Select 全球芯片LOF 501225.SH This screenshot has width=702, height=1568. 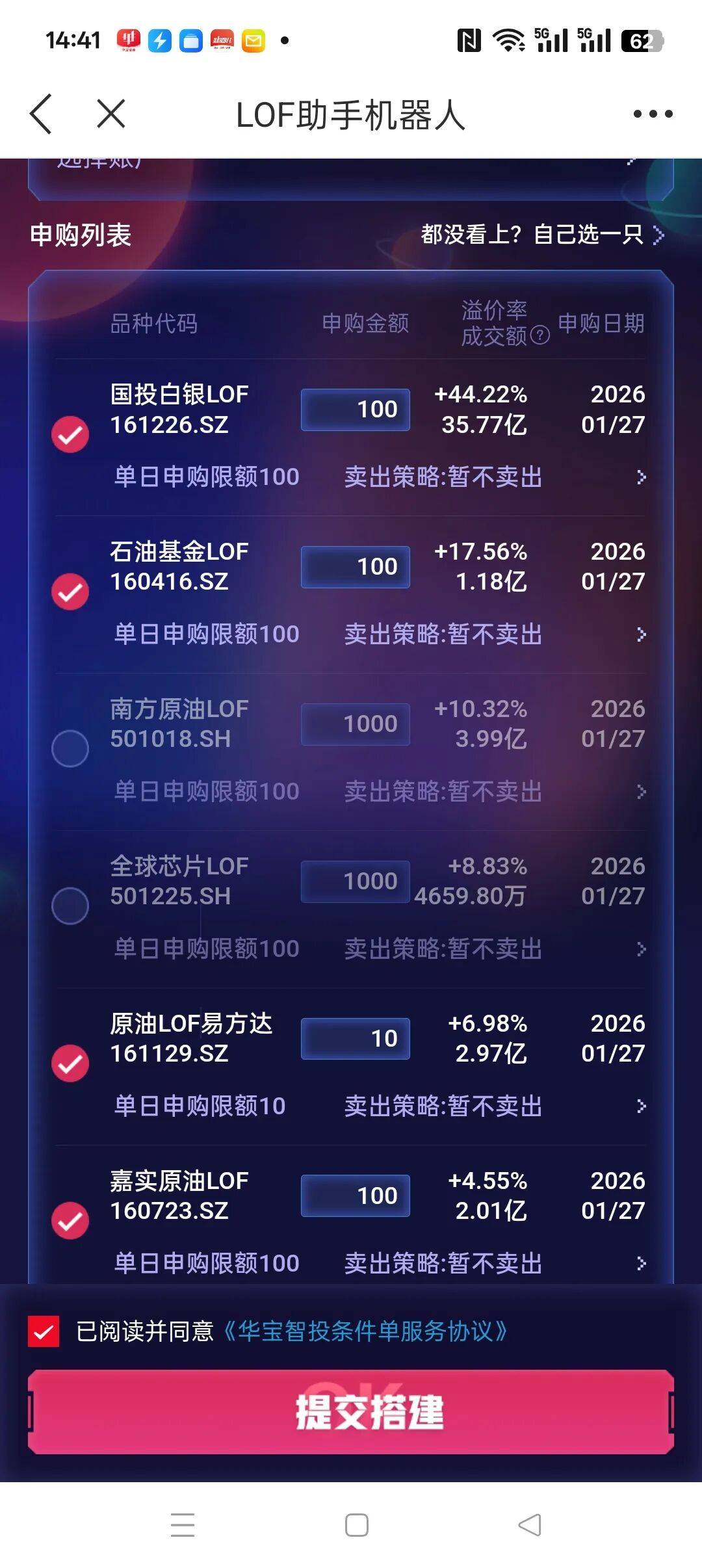(70, 906)
